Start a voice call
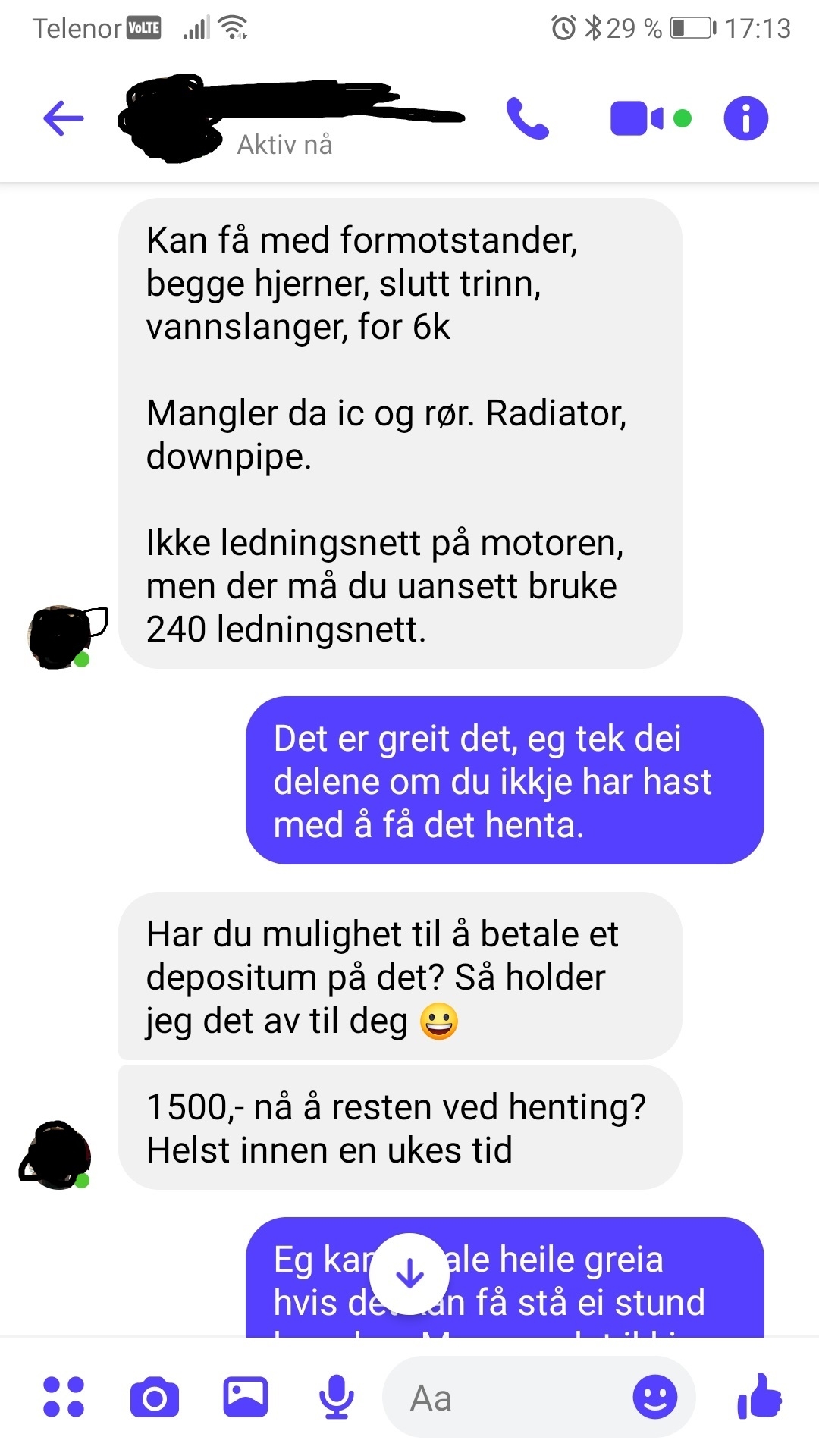Image resolution: width=819 pixels, height=1456 pixels. point(527,118)
